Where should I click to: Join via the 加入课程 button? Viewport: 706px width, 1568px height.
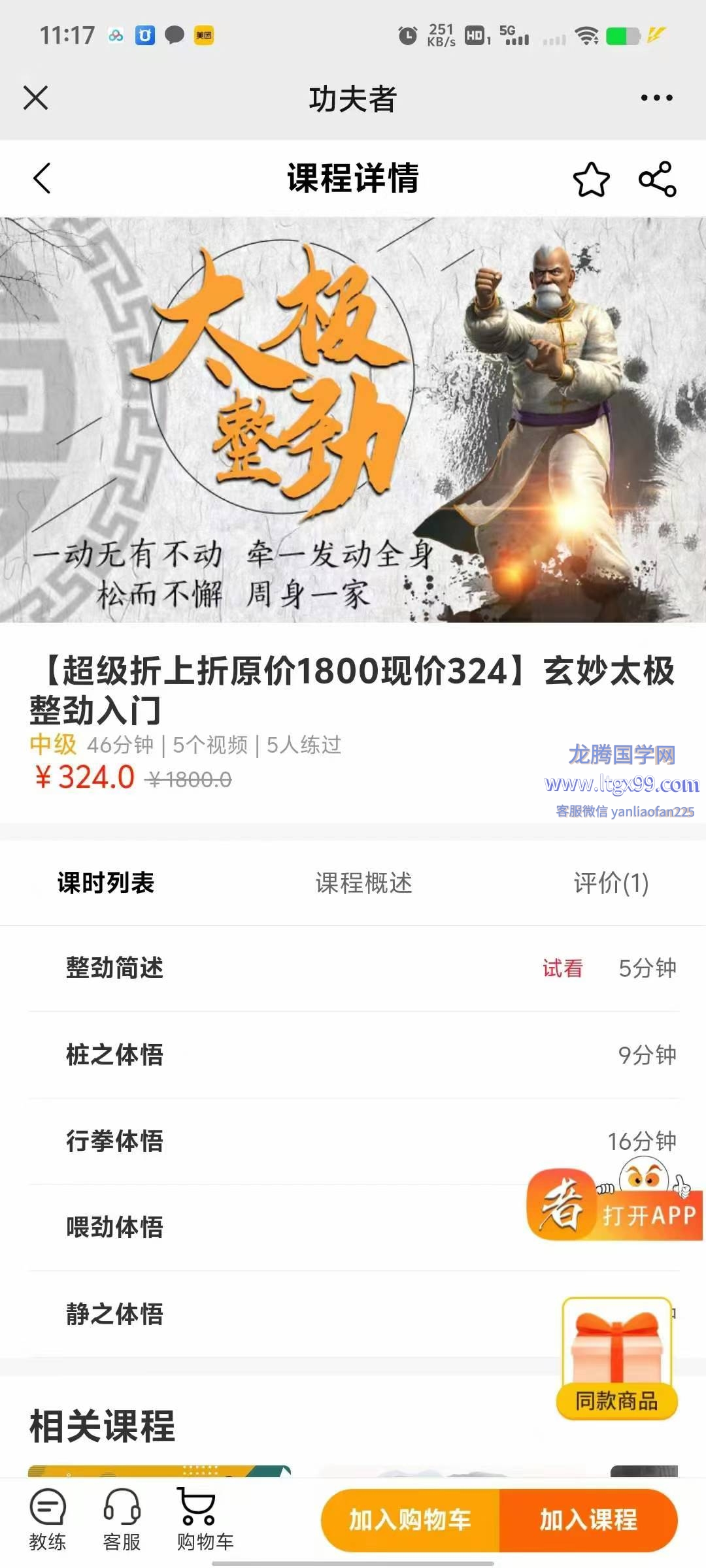pos(588,1520)
